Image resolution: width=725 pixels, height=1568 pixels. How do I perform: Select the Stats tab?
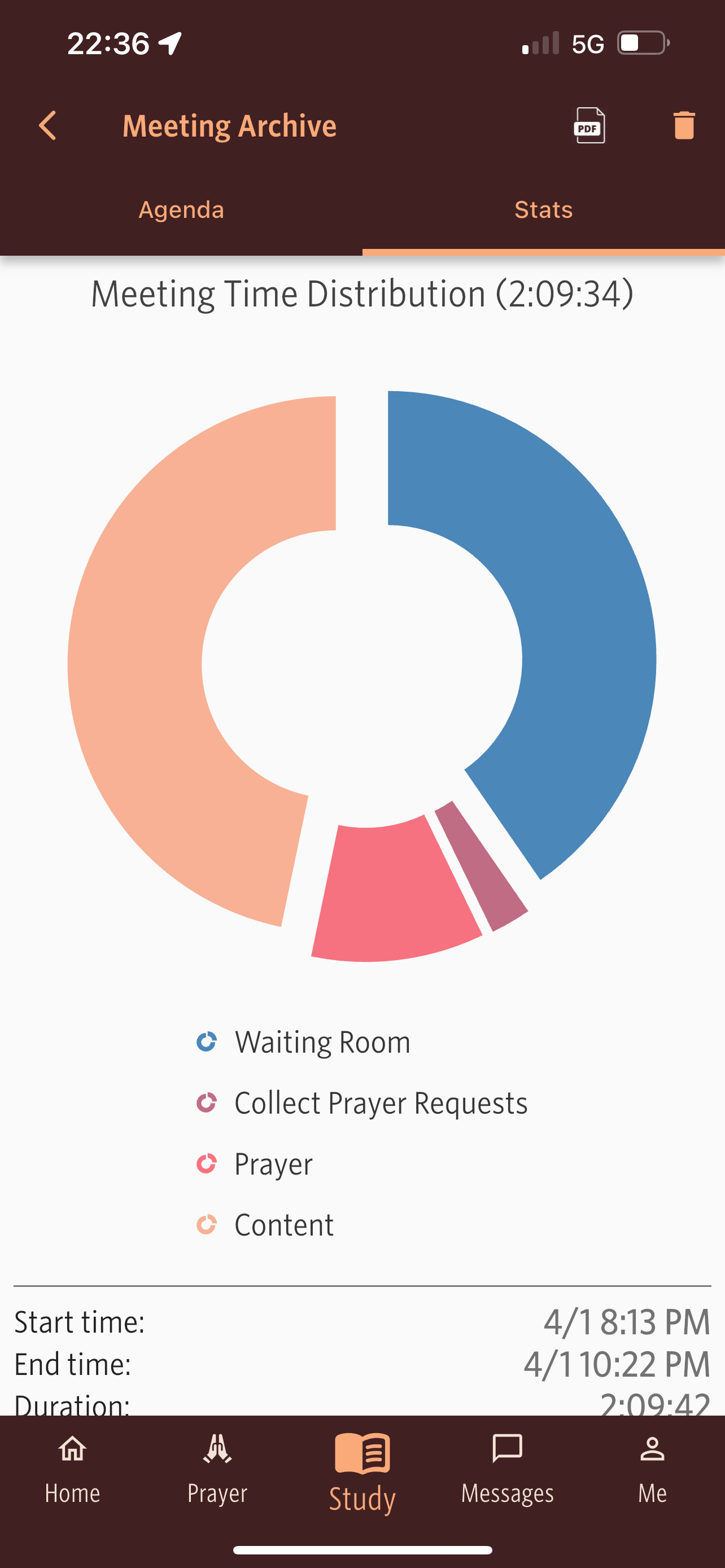coord(543,210)
